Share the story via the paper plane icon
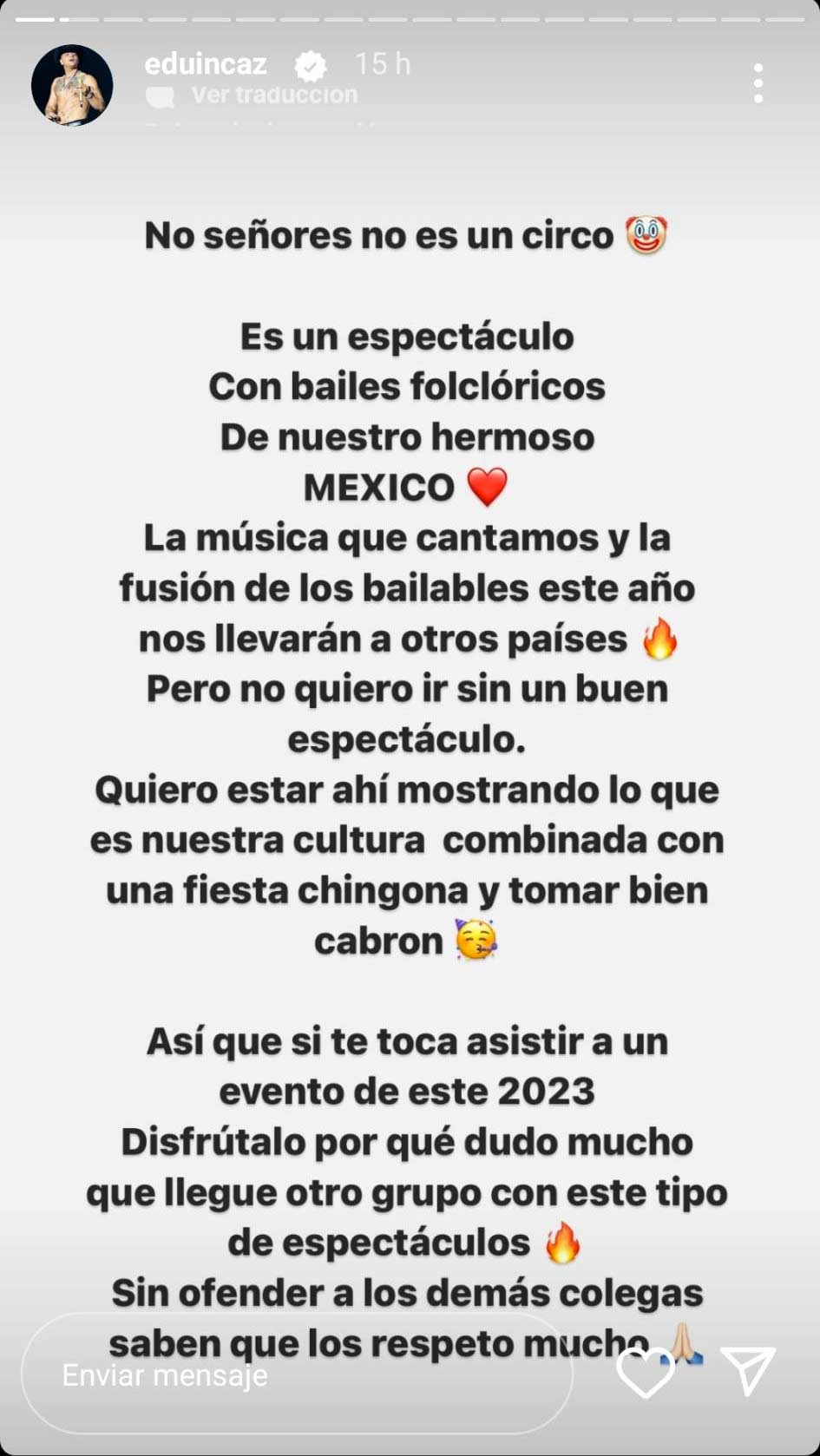The image size is (820, 1456). pyautogui.click(x=747, y=1371)
